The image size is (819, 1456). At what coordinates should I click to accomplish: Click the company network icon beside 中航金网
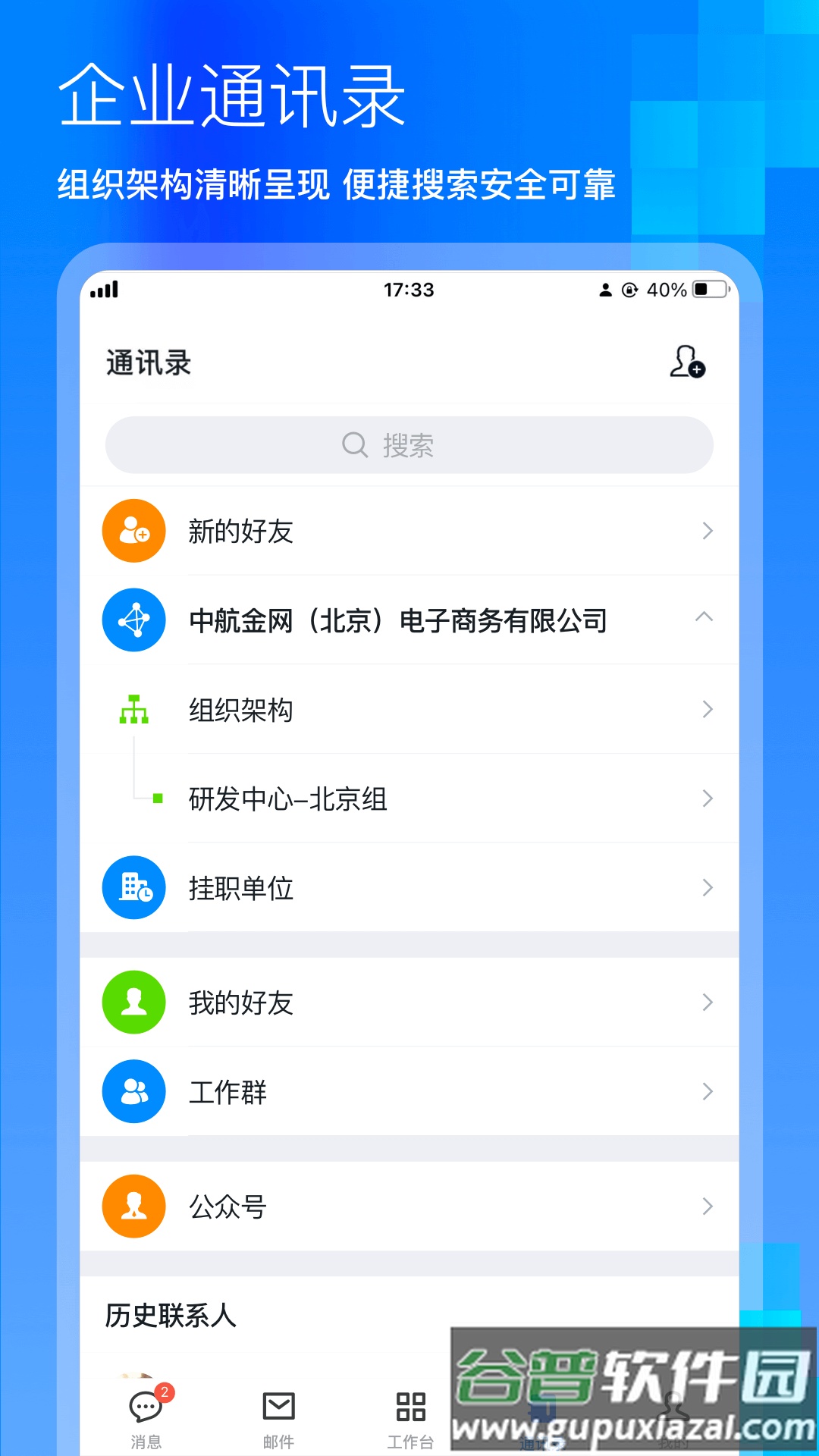pyautogui.click(x=133, y=620)
